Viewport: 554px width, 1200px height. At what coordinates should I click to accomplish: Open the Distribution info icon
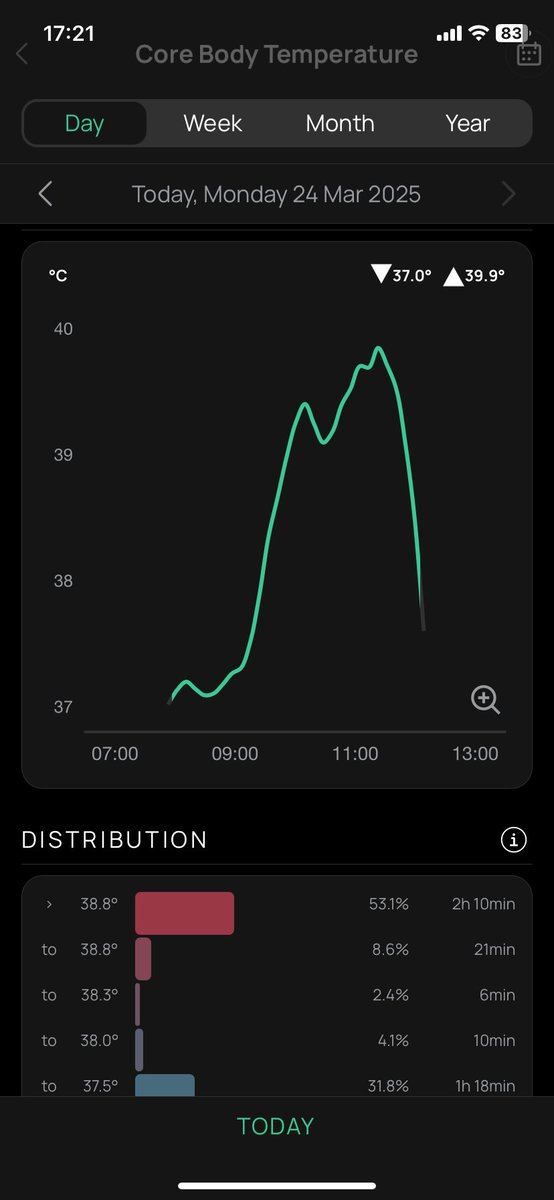coord(513,840)
